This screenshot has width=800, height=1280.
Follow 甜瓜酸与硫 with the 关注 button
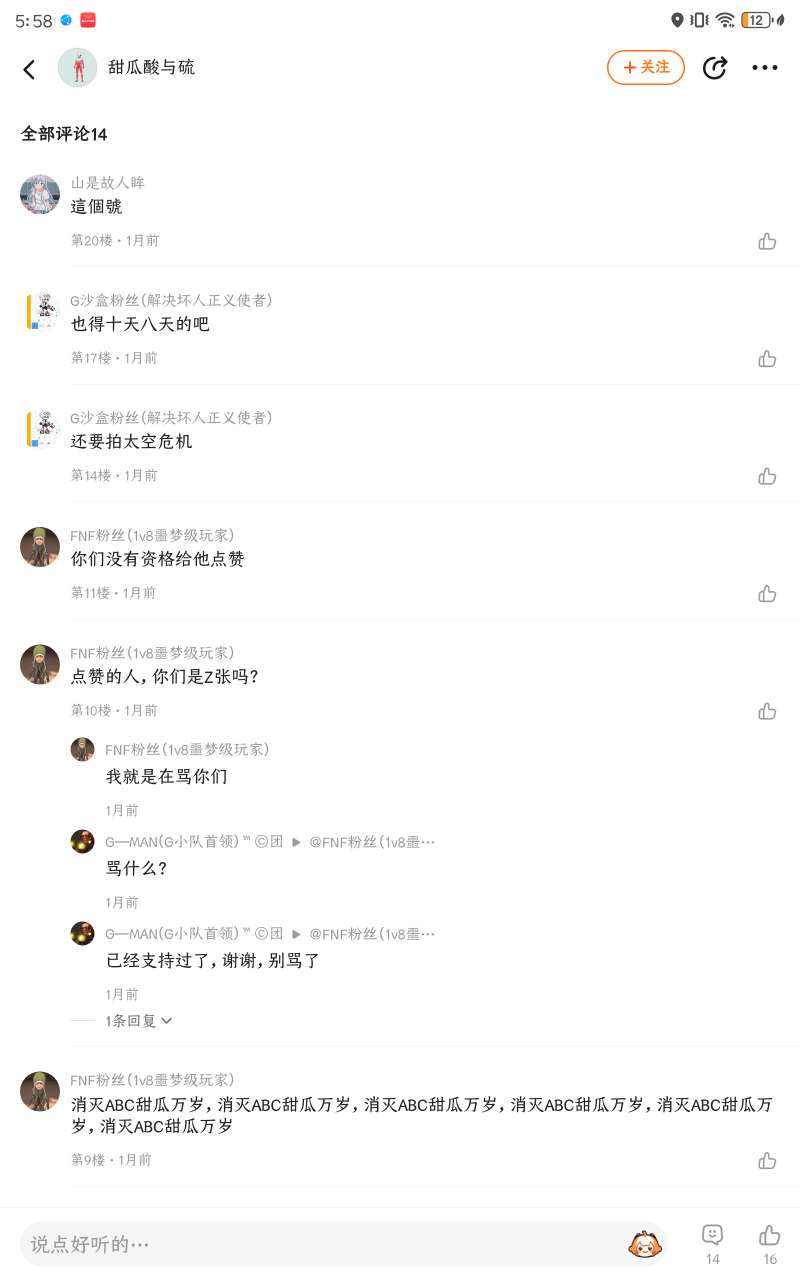pyautogui.click(x=645, y=67)
